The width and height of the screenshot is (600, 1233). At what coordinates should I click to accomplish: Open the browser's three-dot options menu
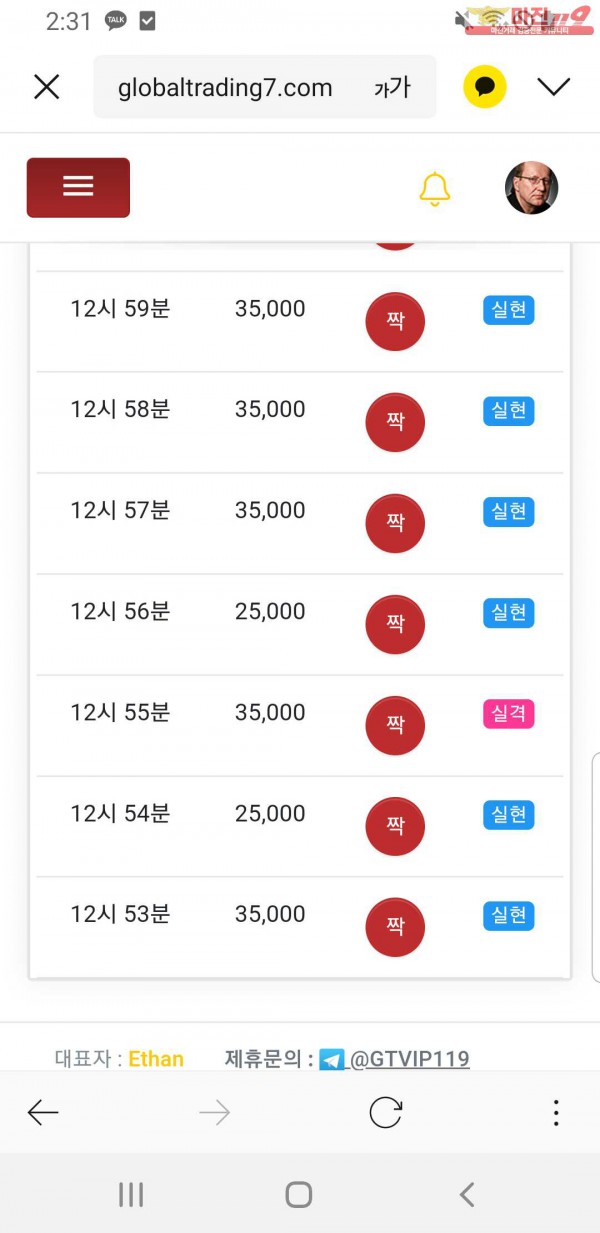click(556, 1112)
